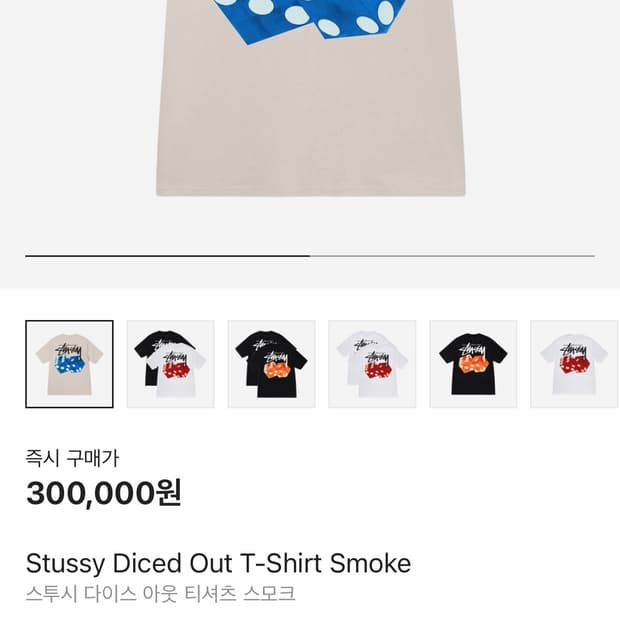This screenshot has width=620, height=620.
Task: Tap the single white tee thumbnail
Action: (x=574, y=364)
